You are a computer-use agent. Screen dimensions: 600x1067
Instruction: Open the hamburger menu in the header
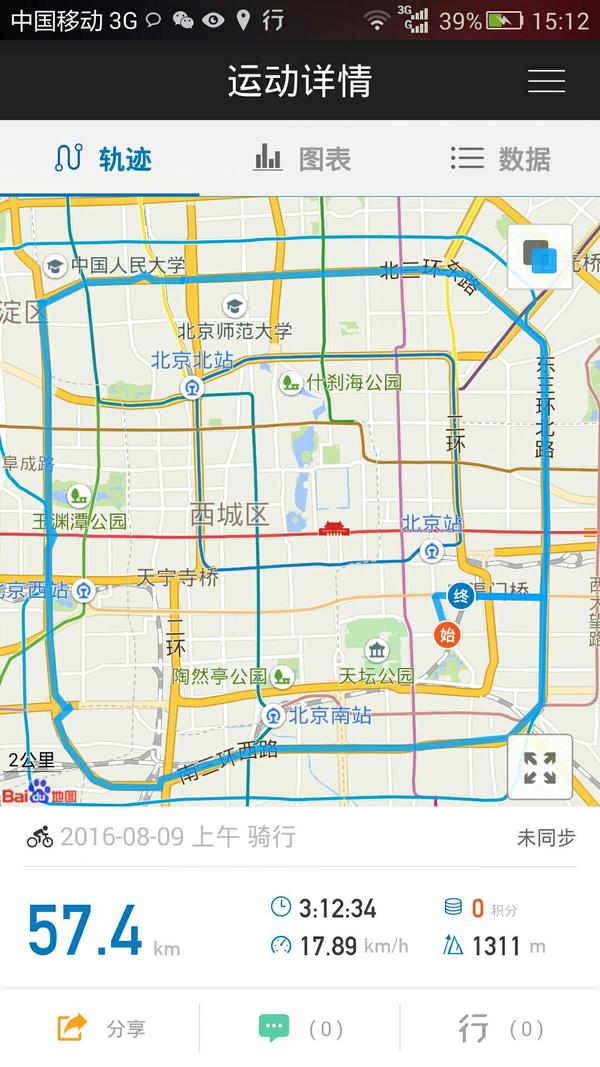(x=546, y=81)
